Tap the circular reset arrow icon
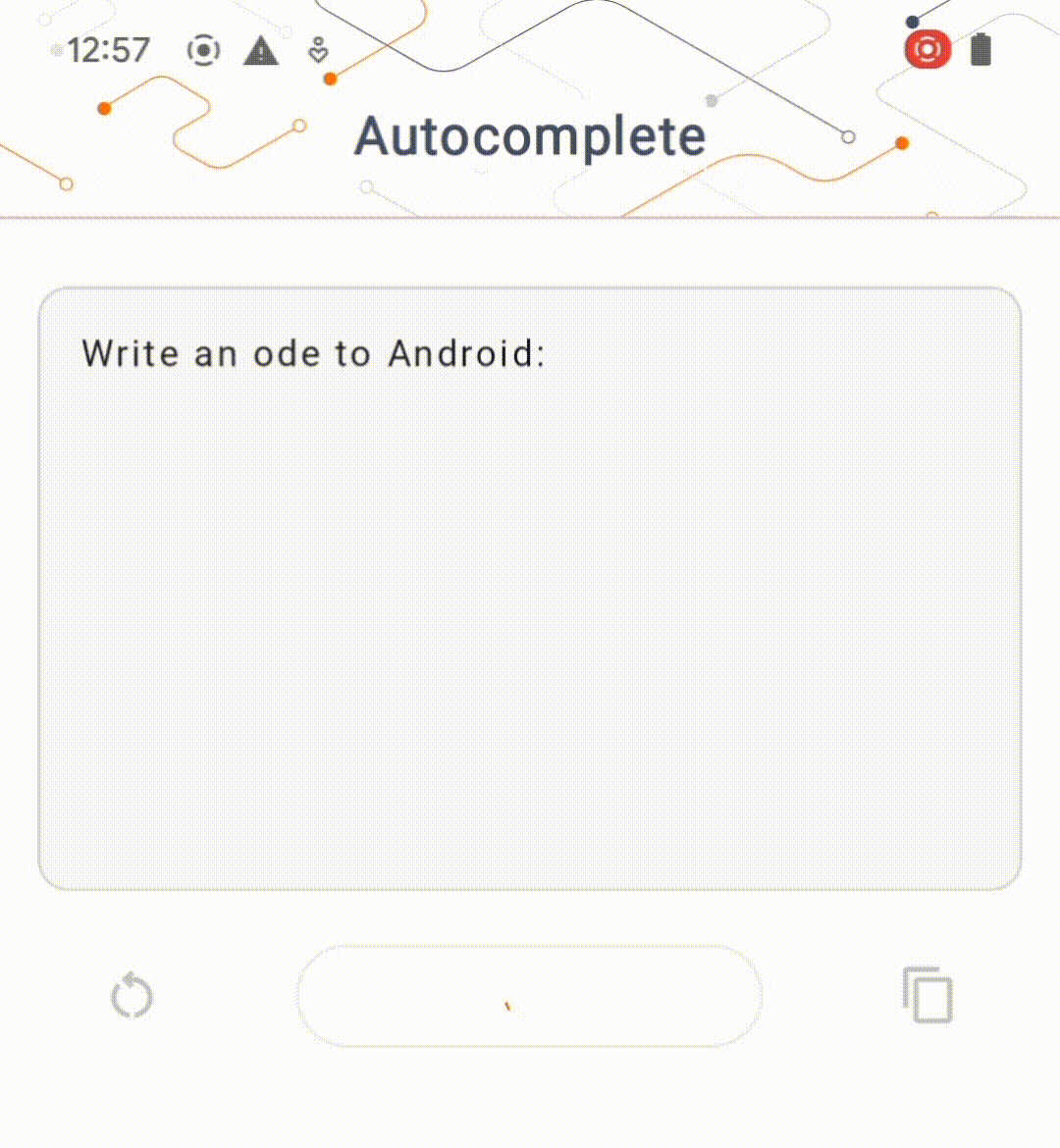 point(132,997)
